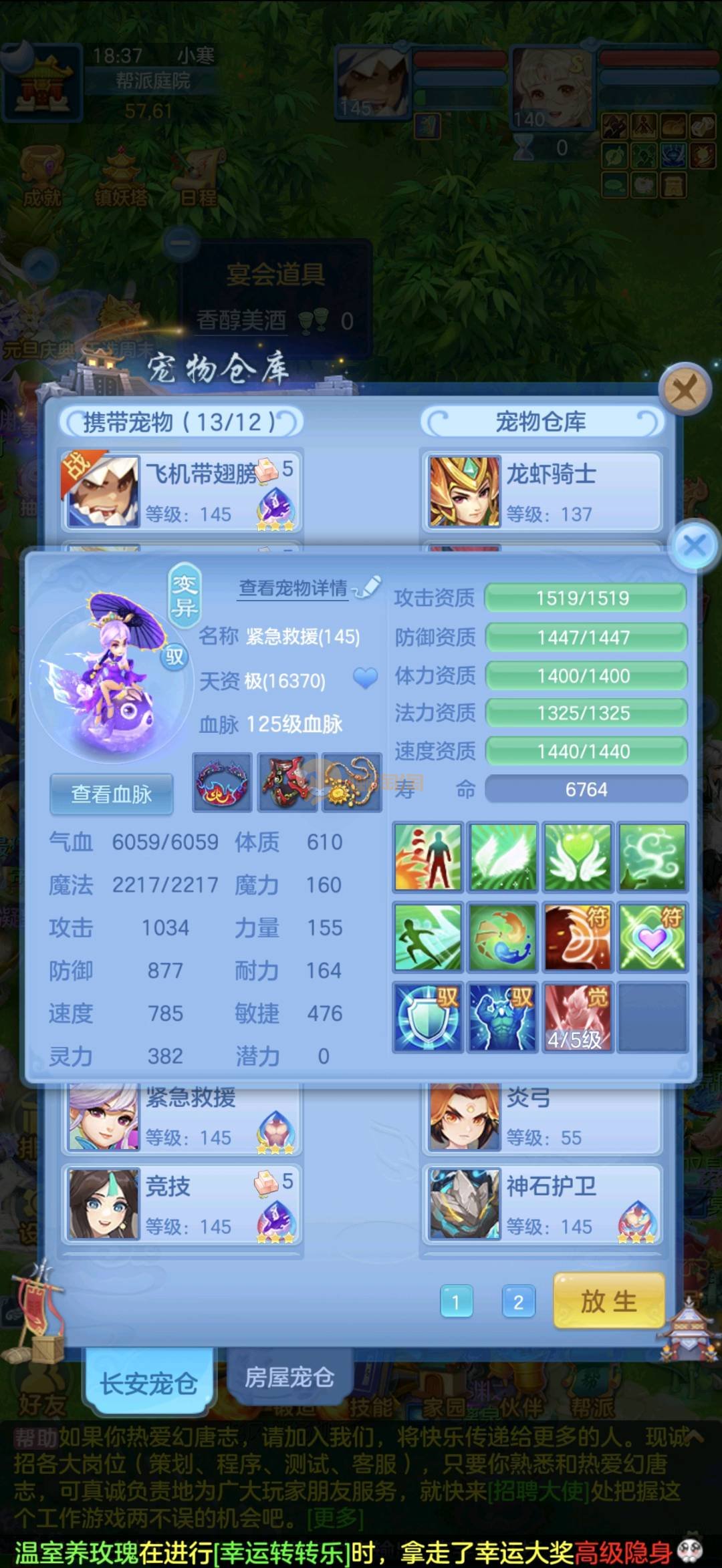View the white wings skill icon
722x1568 pixels.
click(x=503, y=857)
